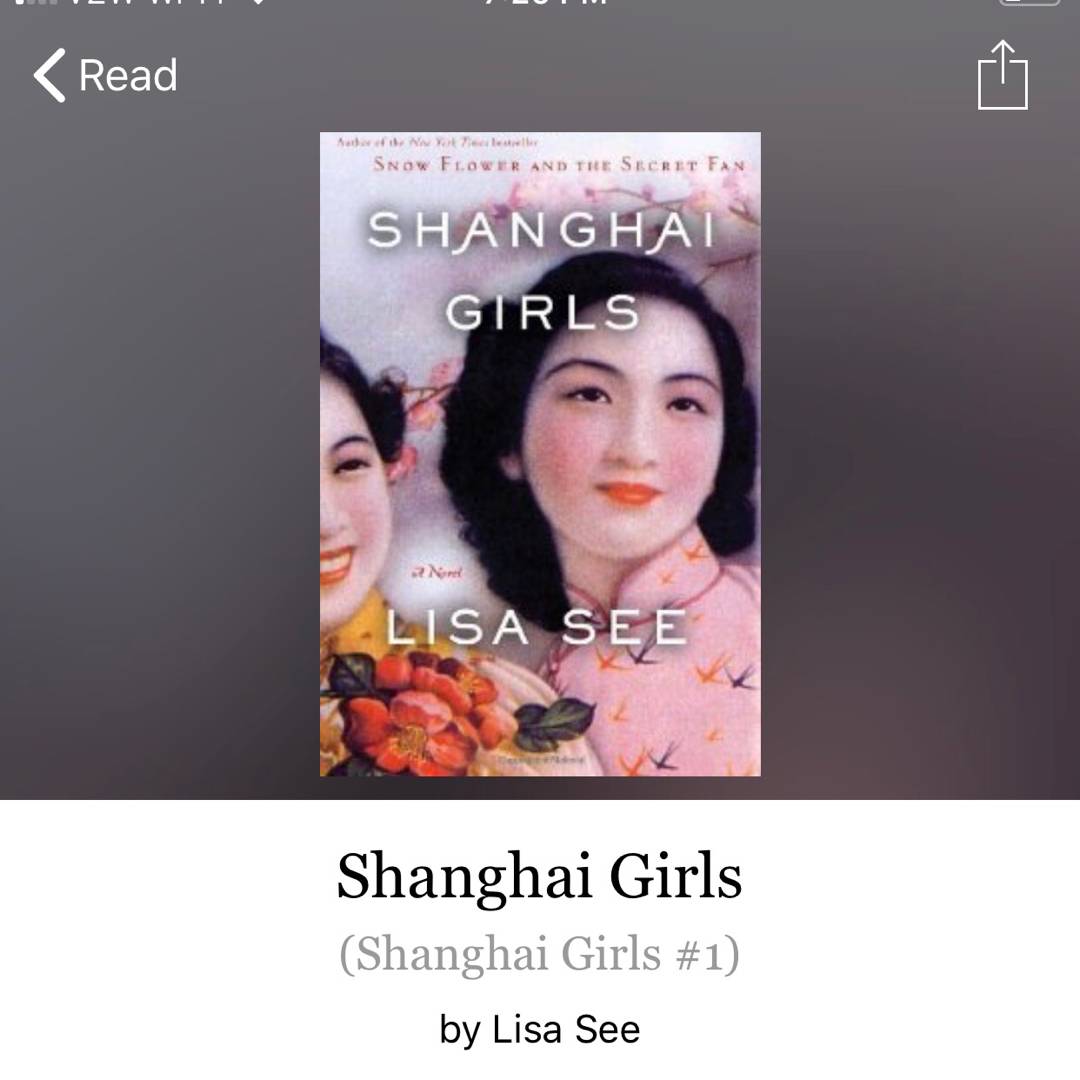
Task: Go back to the Read shelf
Action: click(x=106, y=76)
